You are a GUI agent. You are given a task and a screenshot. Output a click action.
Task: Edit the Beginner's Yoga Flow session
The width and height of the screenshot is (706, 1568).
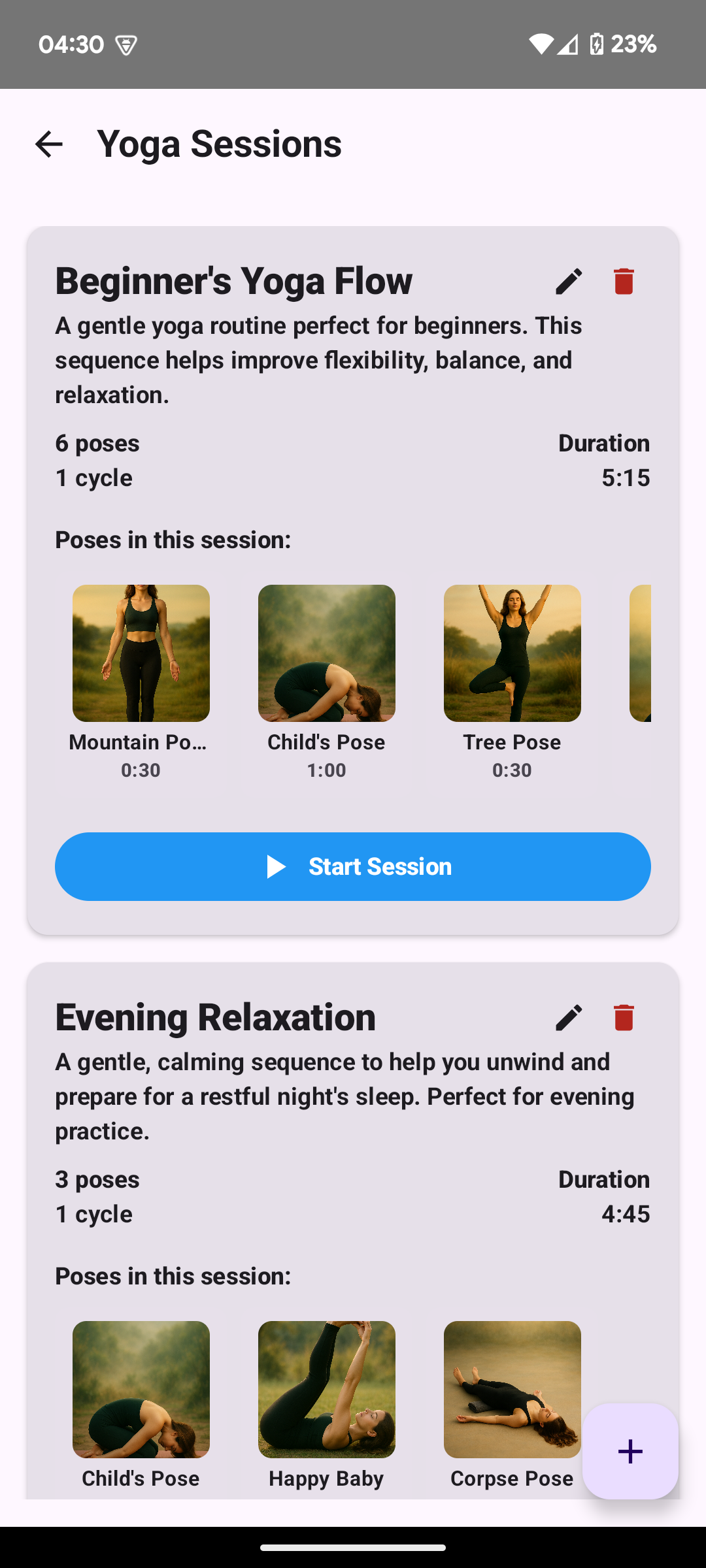click(568, 281)
